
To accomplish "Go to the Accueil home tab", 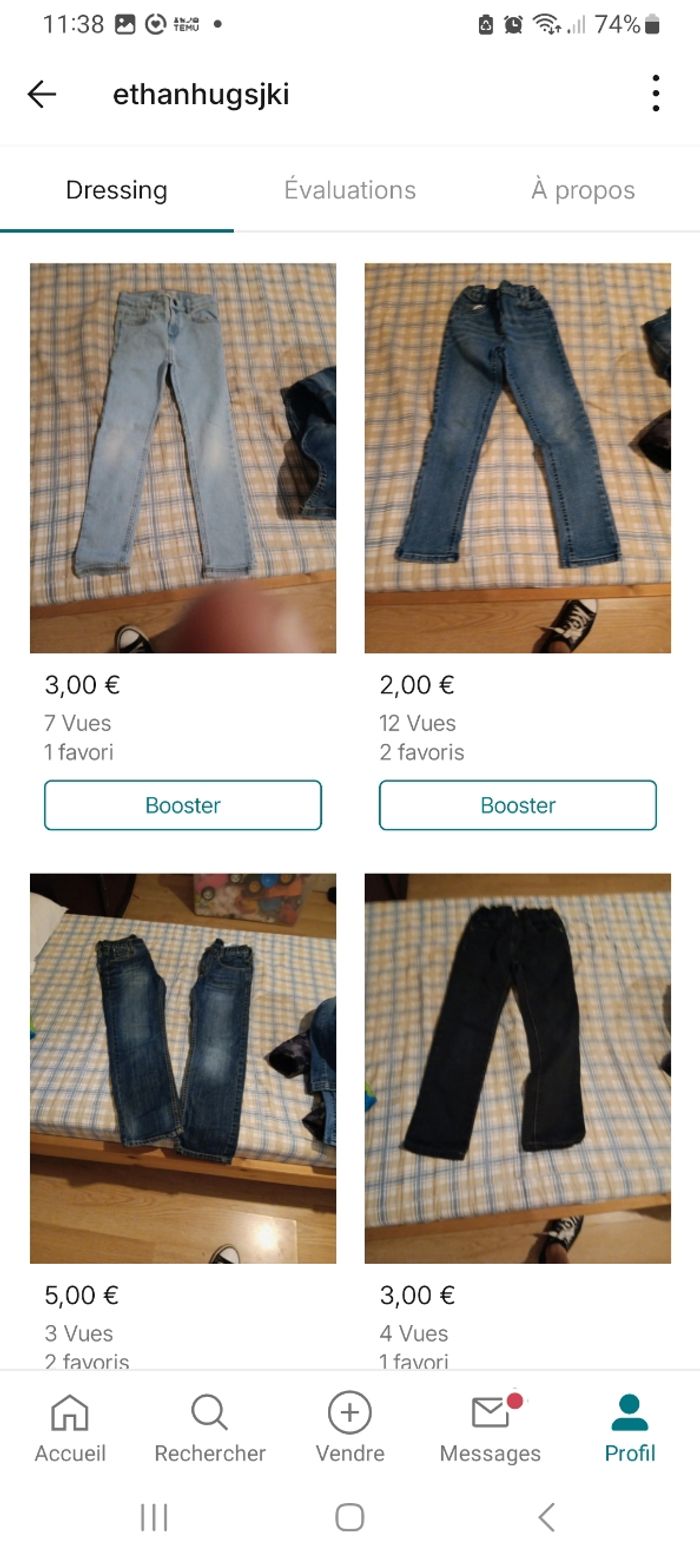I will click(70, 1428).
